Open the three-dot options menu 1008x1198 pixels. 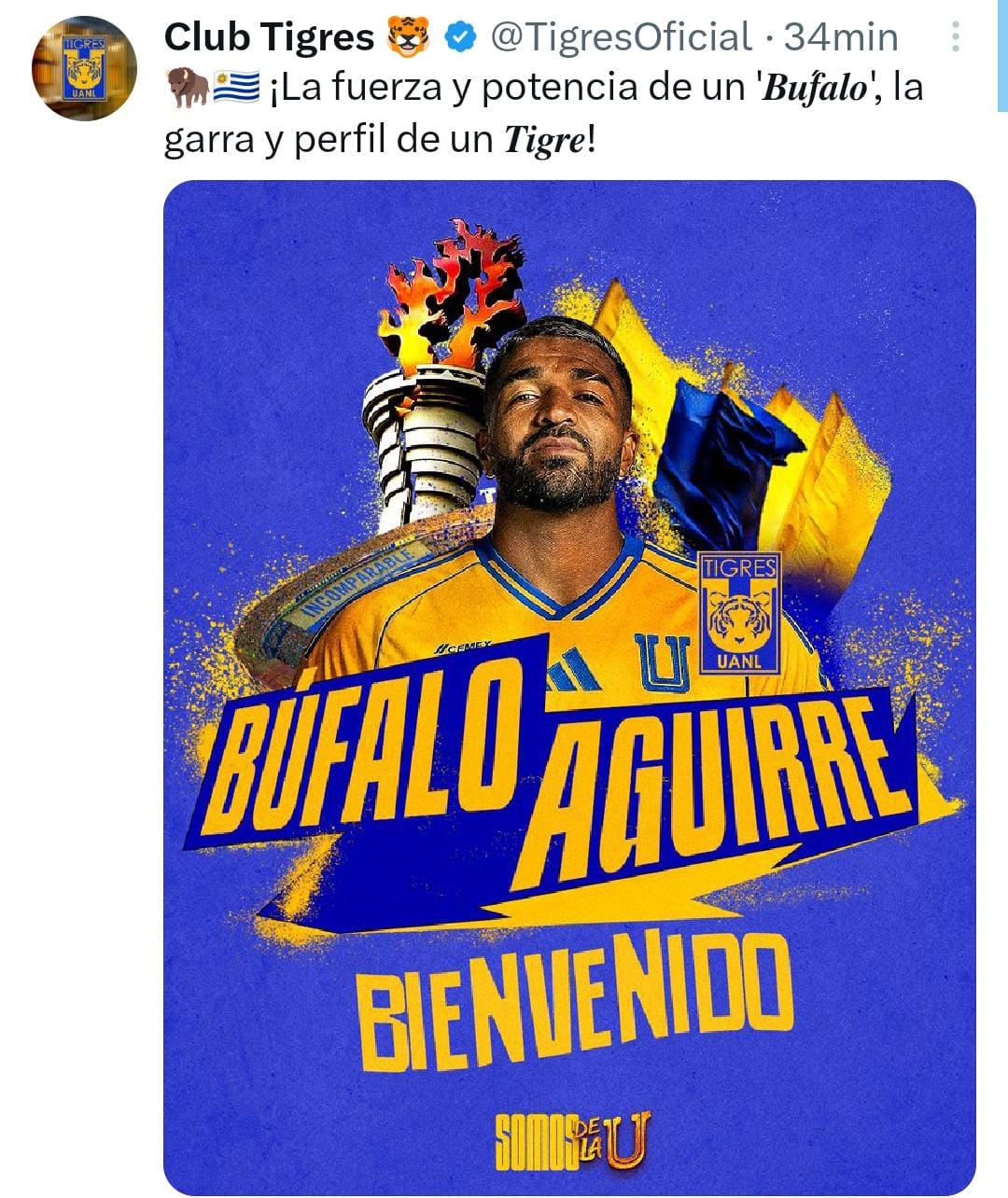coord(954,35)
